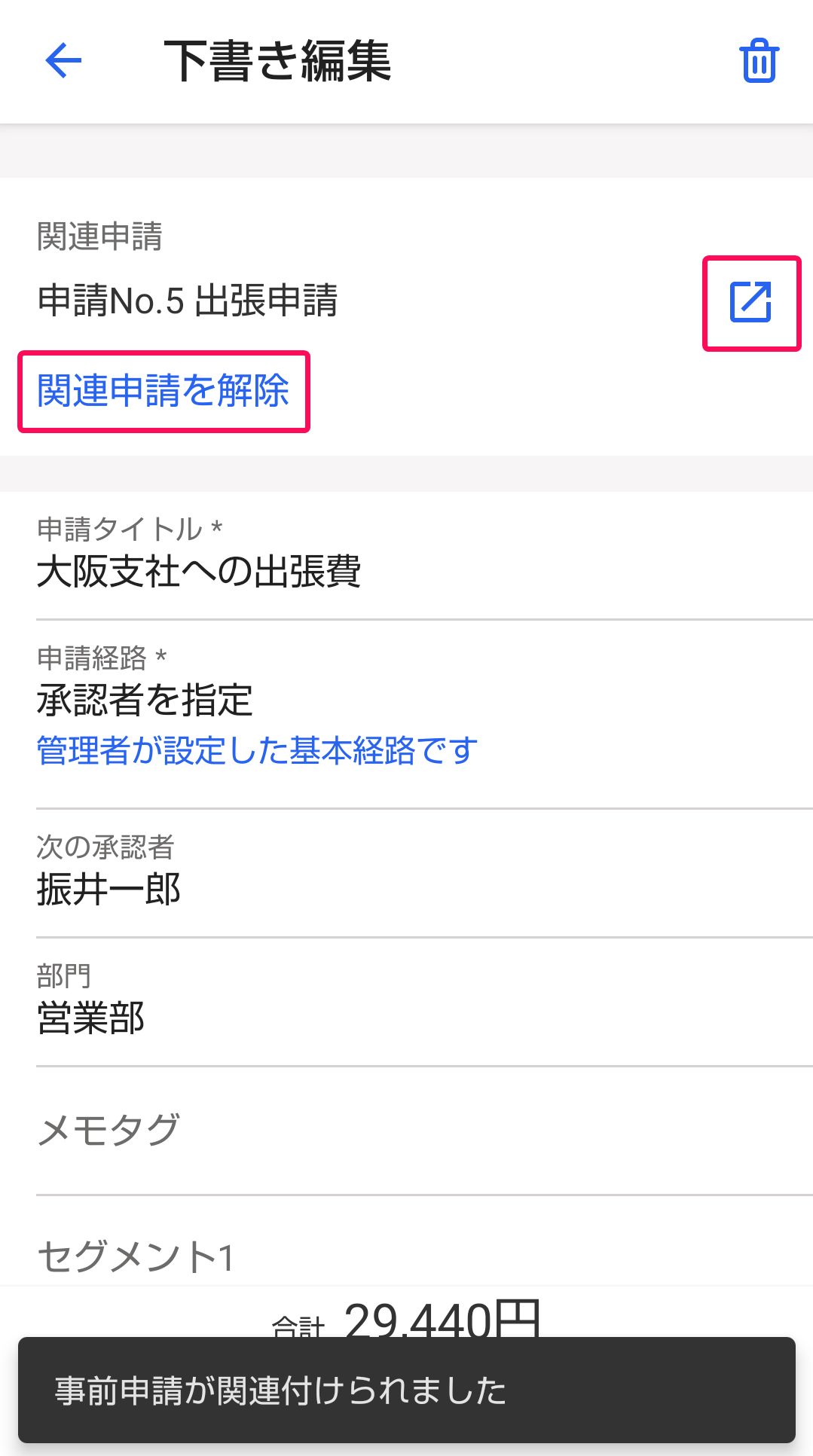Screen dimensions: 813x1456
Task: Tap 関連申請を解除 to unlink request
Action: [x=164, y=391]
